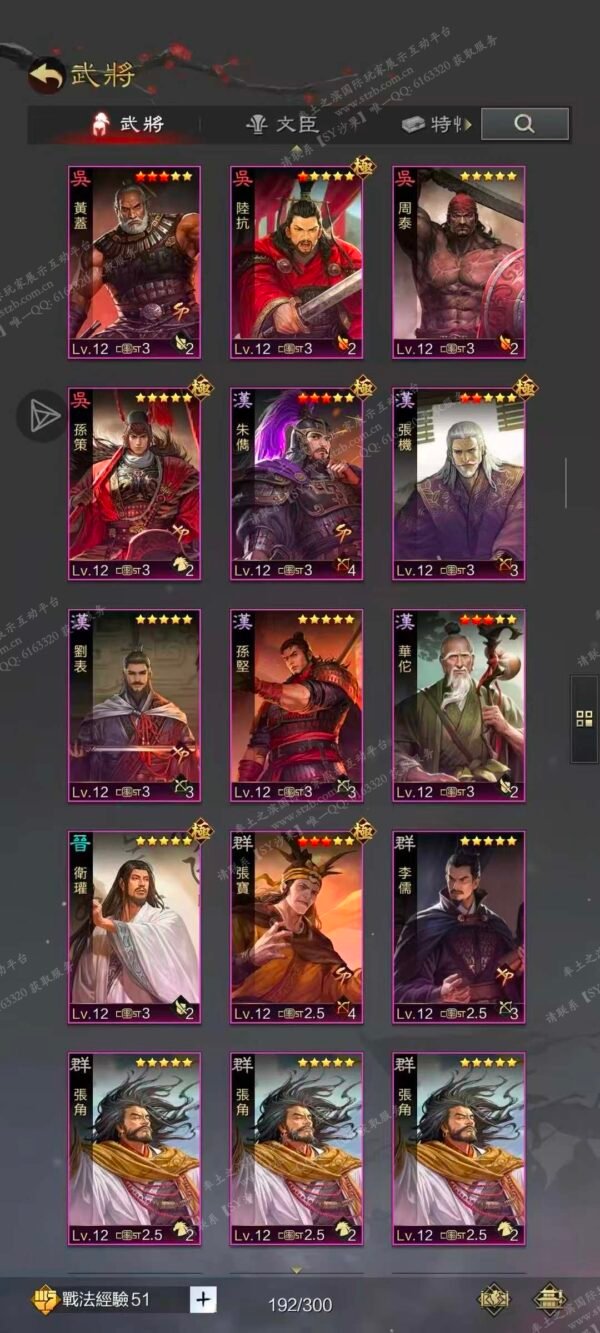This screenshot has height=1333, width=600.
Task: Open the 劉表 general card
Action: click(x=134, y=706)
